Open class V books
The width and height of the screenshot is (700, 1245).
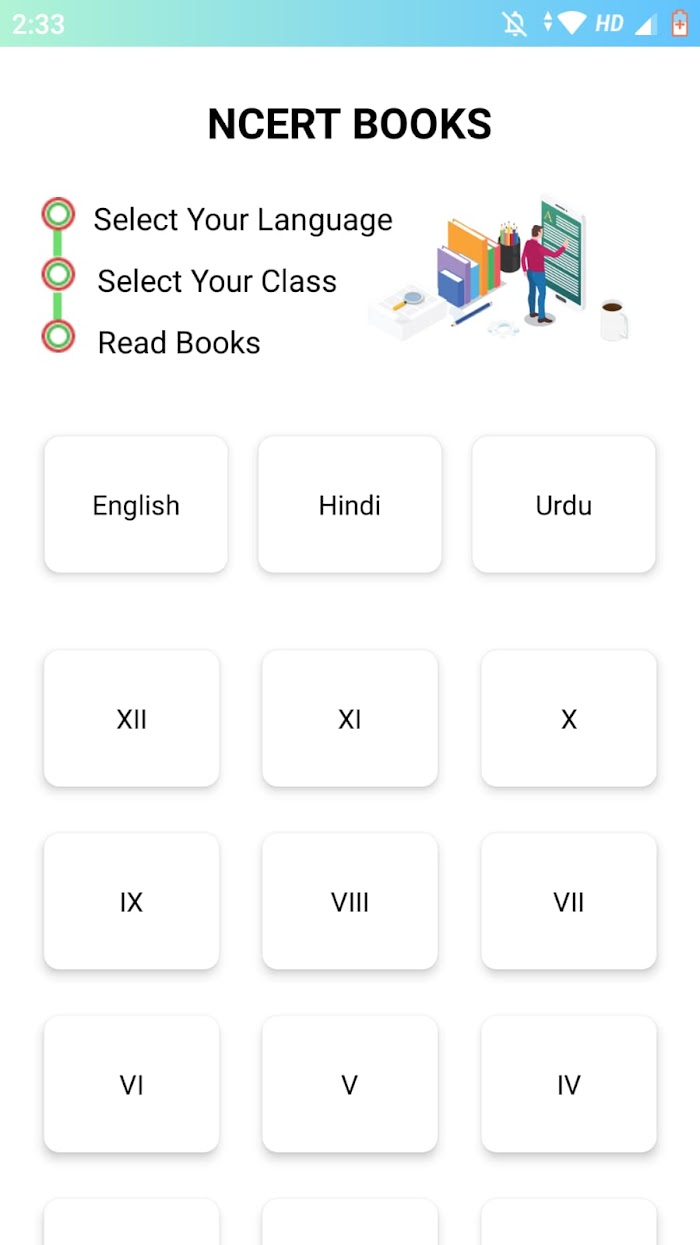point(350,1084)
